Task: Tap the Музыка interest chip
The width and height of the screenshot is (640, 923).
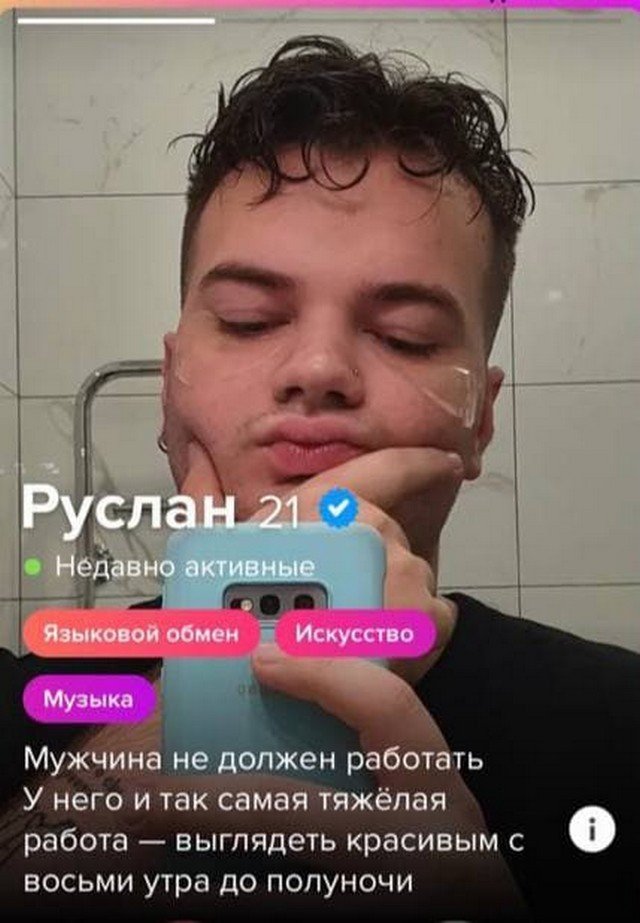Action: [88, 699]
